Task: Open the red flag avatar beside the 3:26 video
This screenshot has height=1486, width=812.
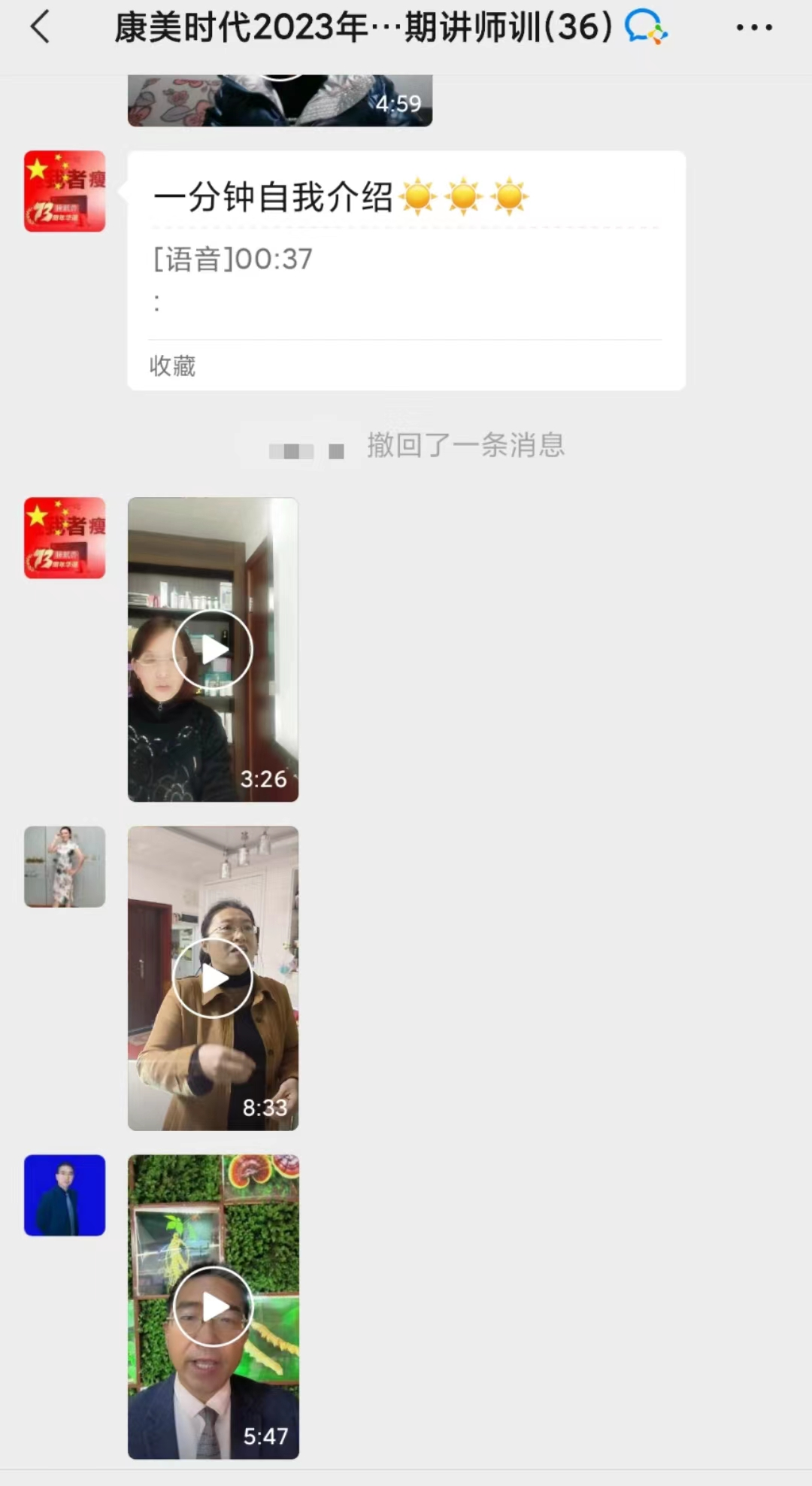Action: [x=65, y=538]
